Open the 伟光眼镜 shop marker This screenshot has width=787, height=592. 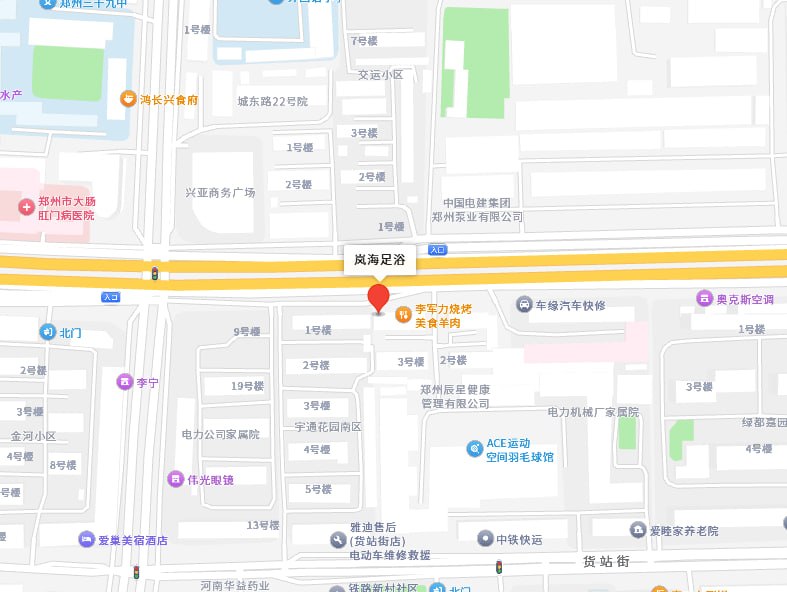coord(175,479)
